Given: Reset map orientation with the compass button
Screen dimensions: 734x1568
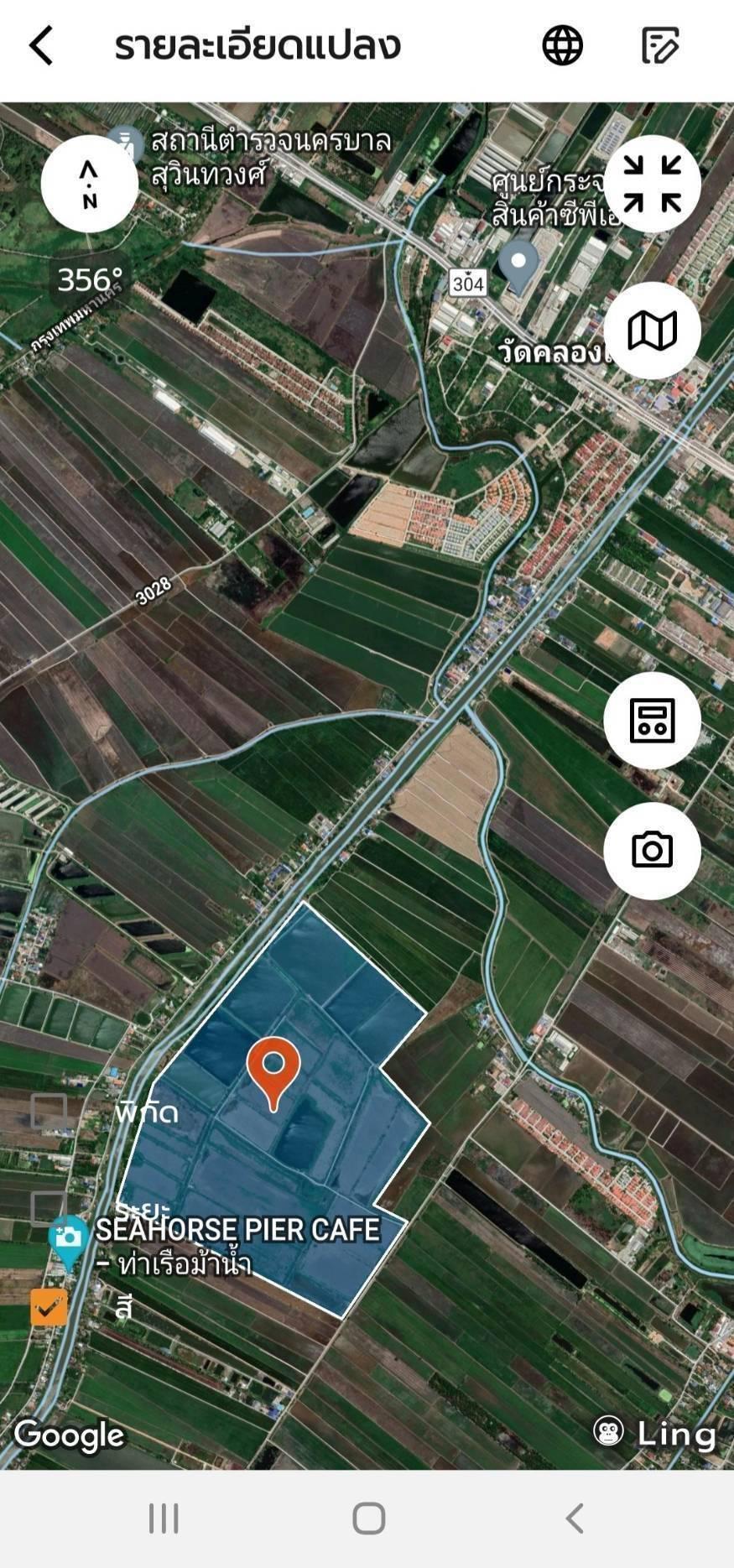Looking at the screenshot, I should click(90, 185).
